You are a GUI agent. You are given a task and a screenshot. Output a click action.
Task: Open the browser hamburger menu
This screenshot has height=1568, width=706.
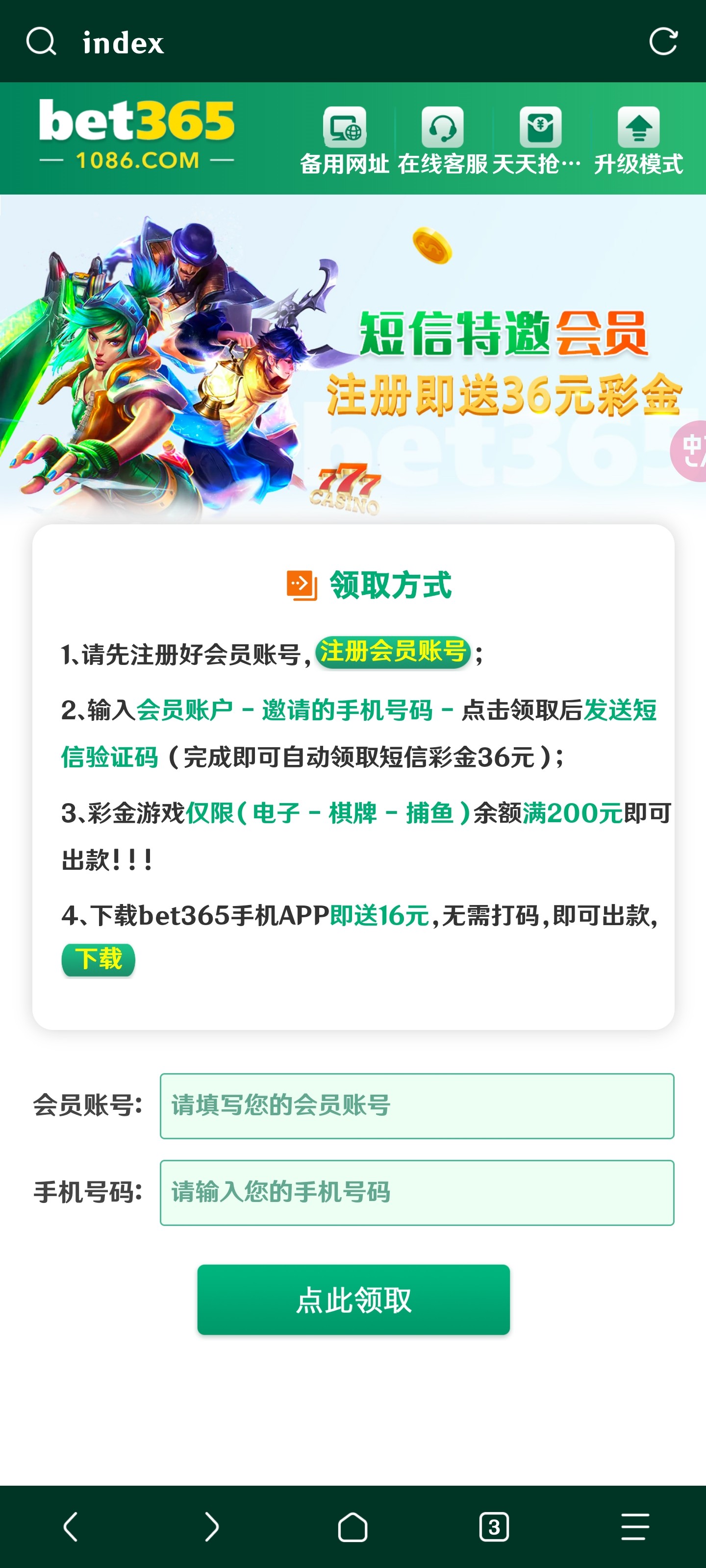click(635, 1527)
